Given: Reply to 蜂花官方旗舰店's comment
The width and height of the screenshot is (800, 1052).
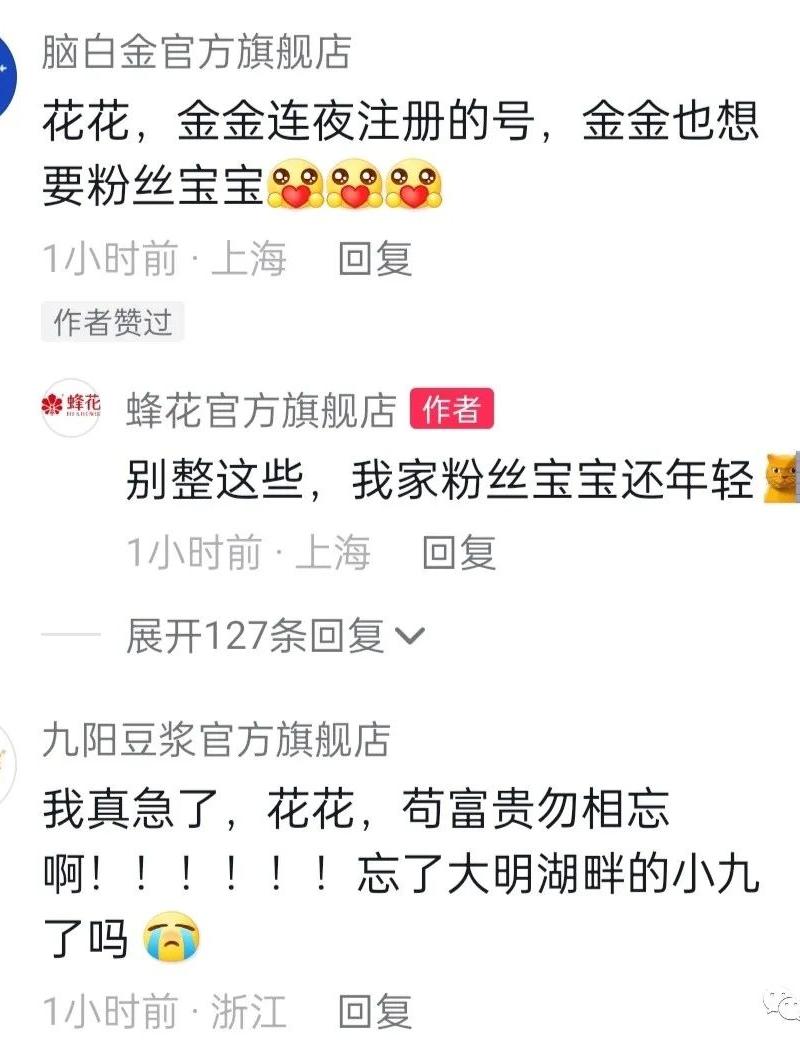Looking at the screenshot, I should pos(459,552).
